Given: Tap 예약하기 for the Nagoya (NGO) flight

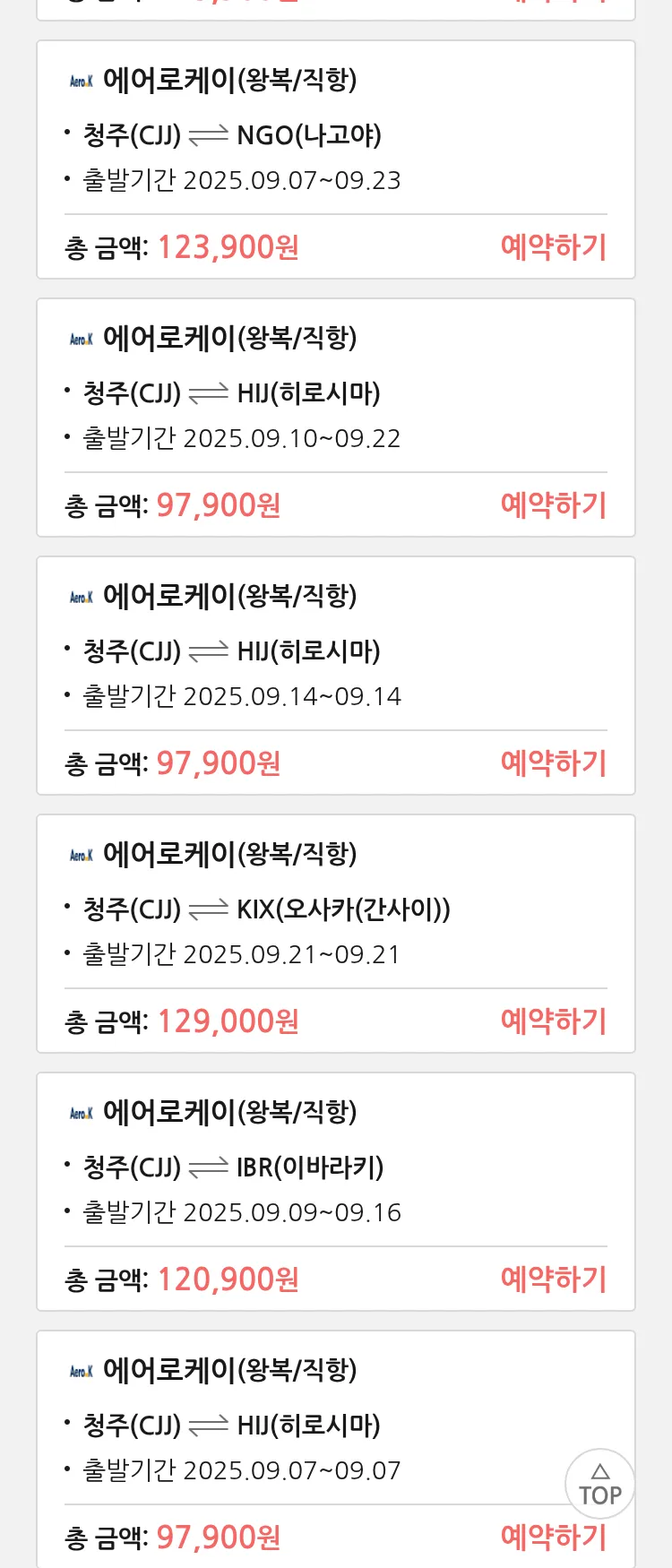Looking at the screenshot, I should (553, 247).
